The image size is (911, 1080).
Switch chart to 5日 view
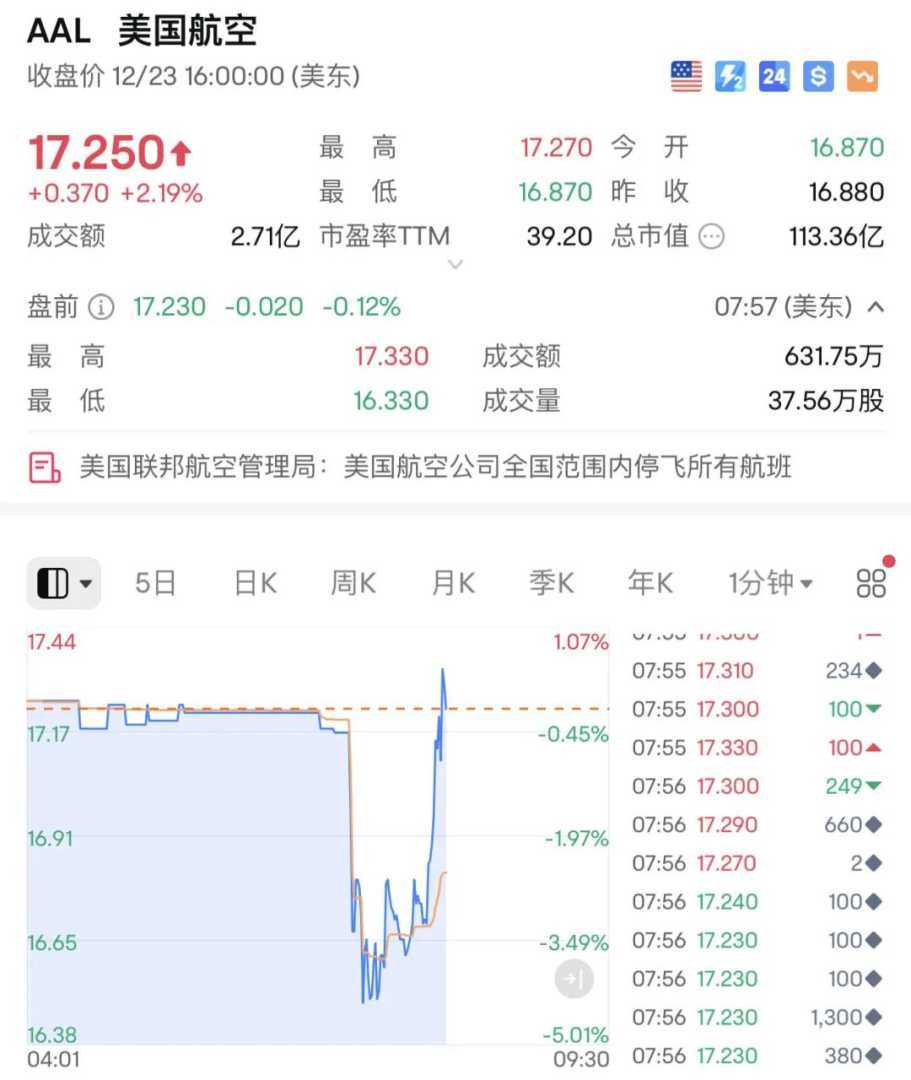pos(155,583)
